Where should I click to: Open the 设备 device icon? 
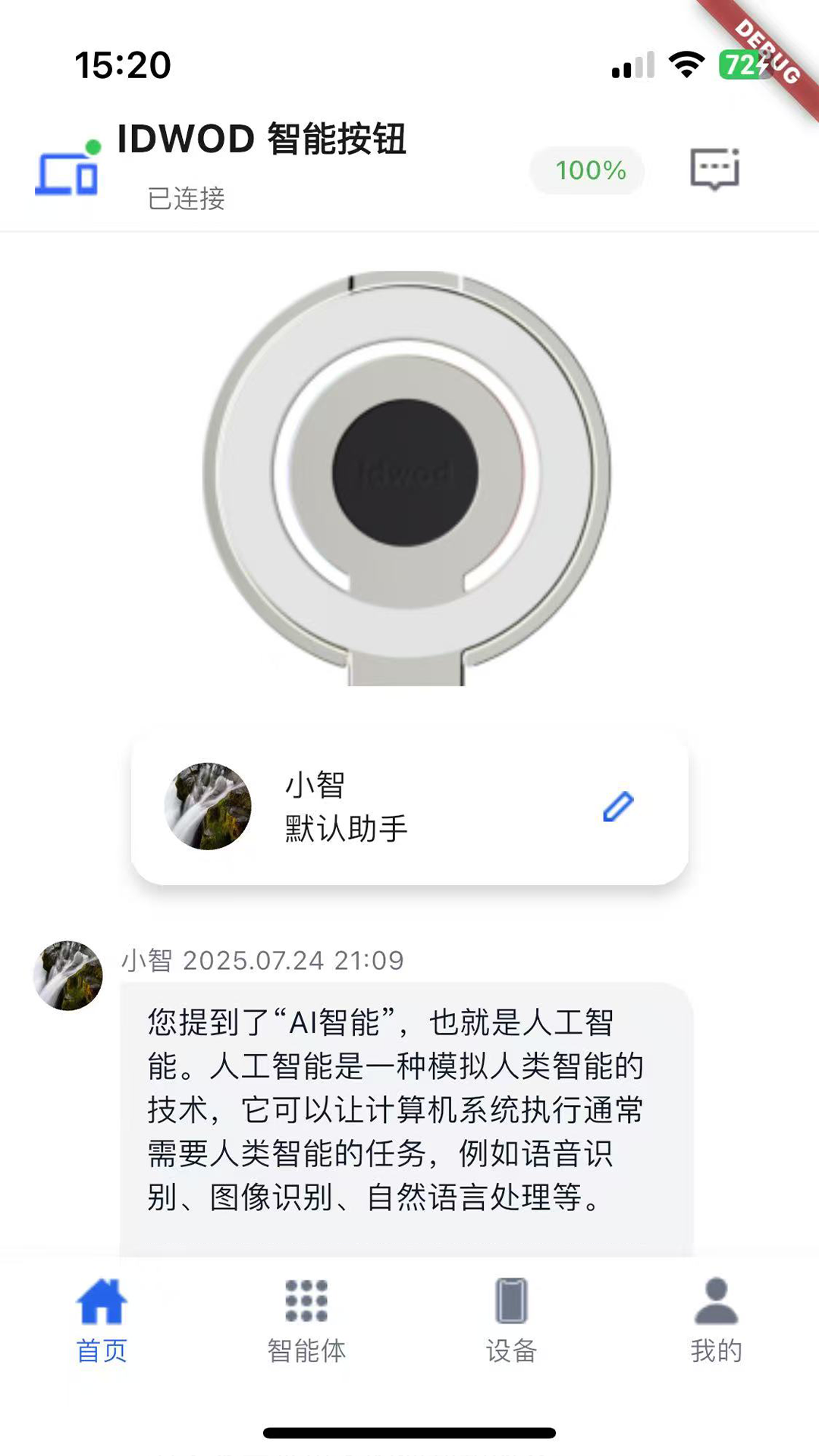click(510, 1298)
